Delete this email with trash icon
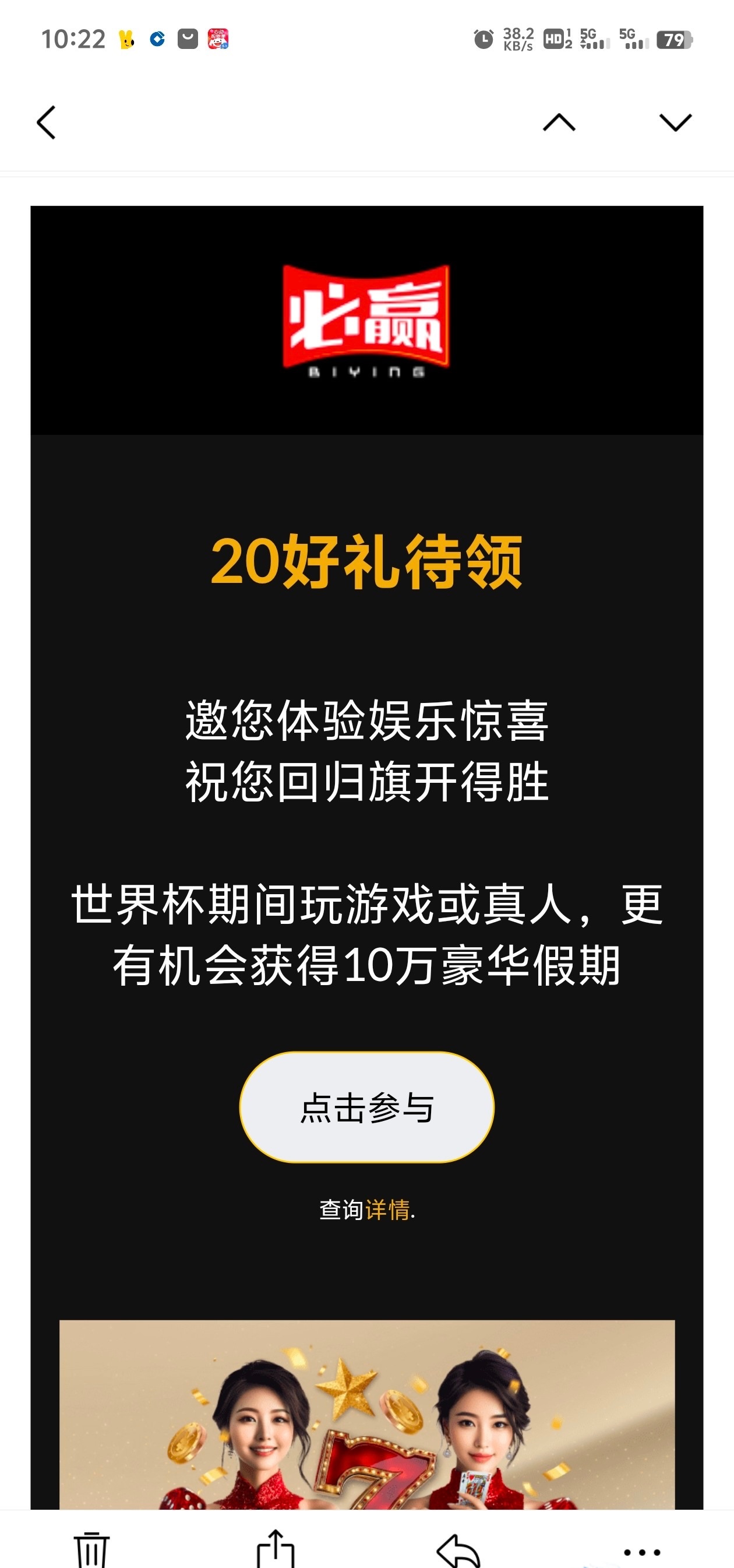734x1568 pixels. pyautogui.click(x=92, y=1549)
